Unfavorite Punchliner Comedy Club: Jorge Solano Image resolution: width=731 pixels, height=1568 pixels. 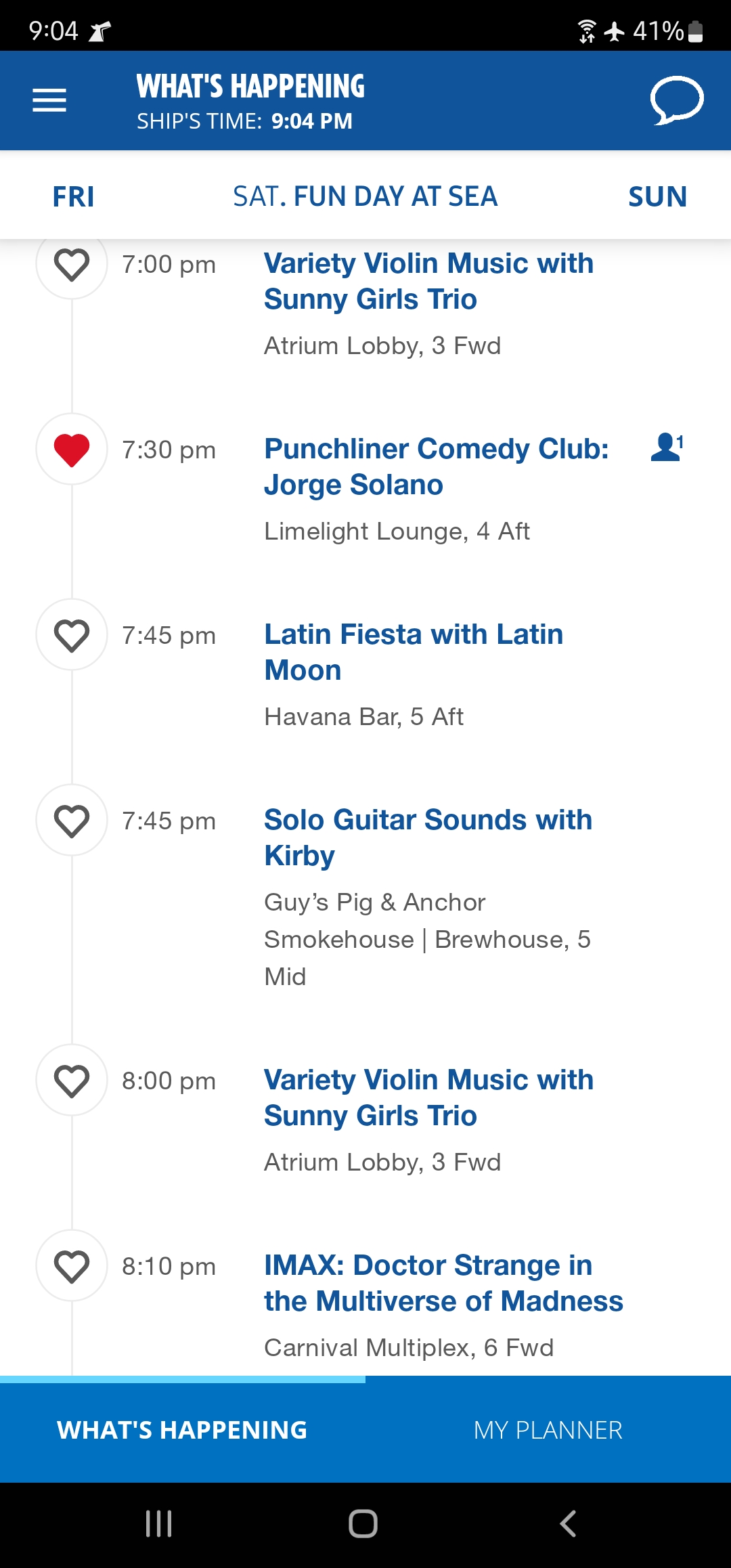[72, 450]
